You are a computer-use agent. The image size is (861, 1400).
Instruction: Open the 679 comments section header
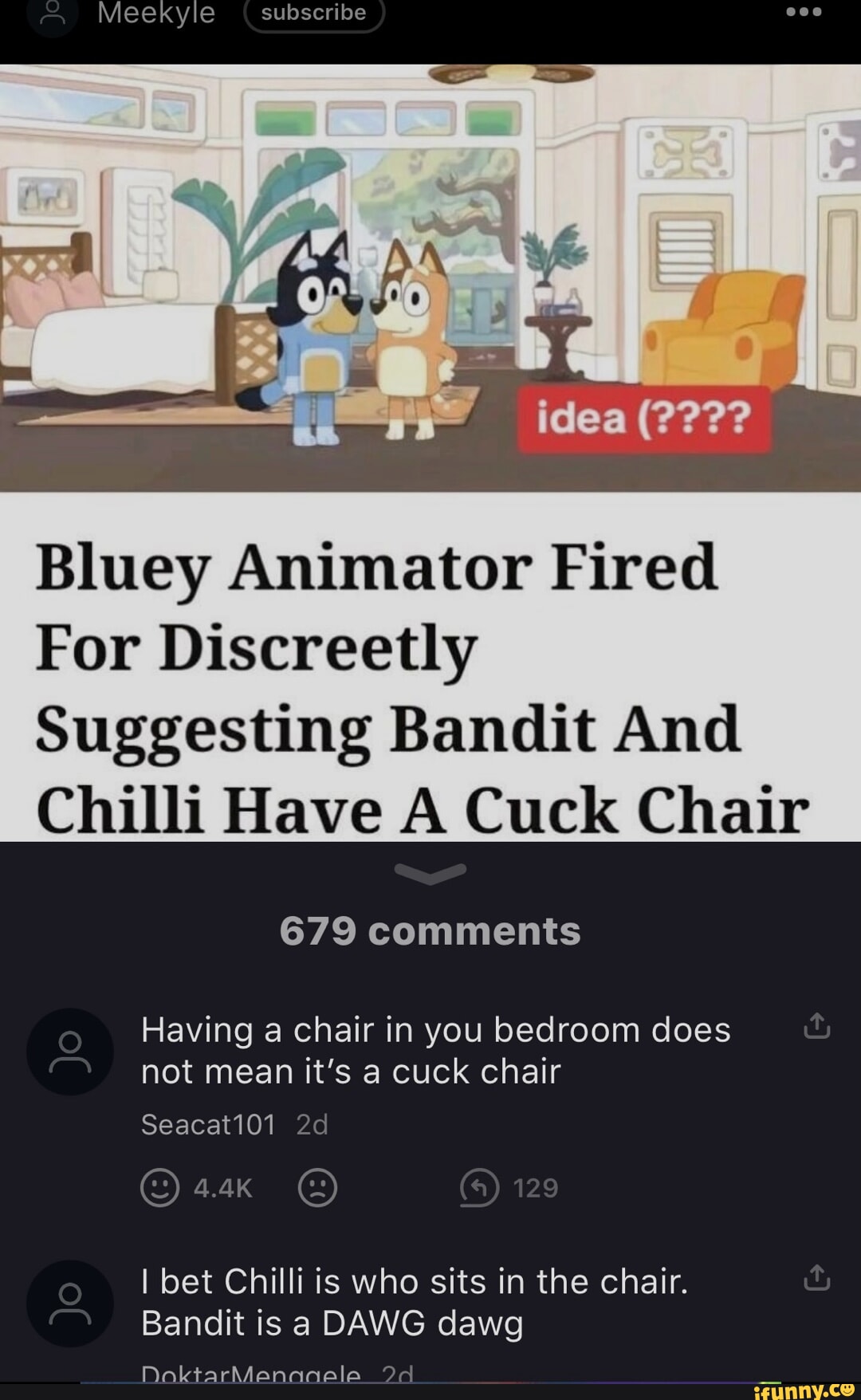(x=431, y=930)
